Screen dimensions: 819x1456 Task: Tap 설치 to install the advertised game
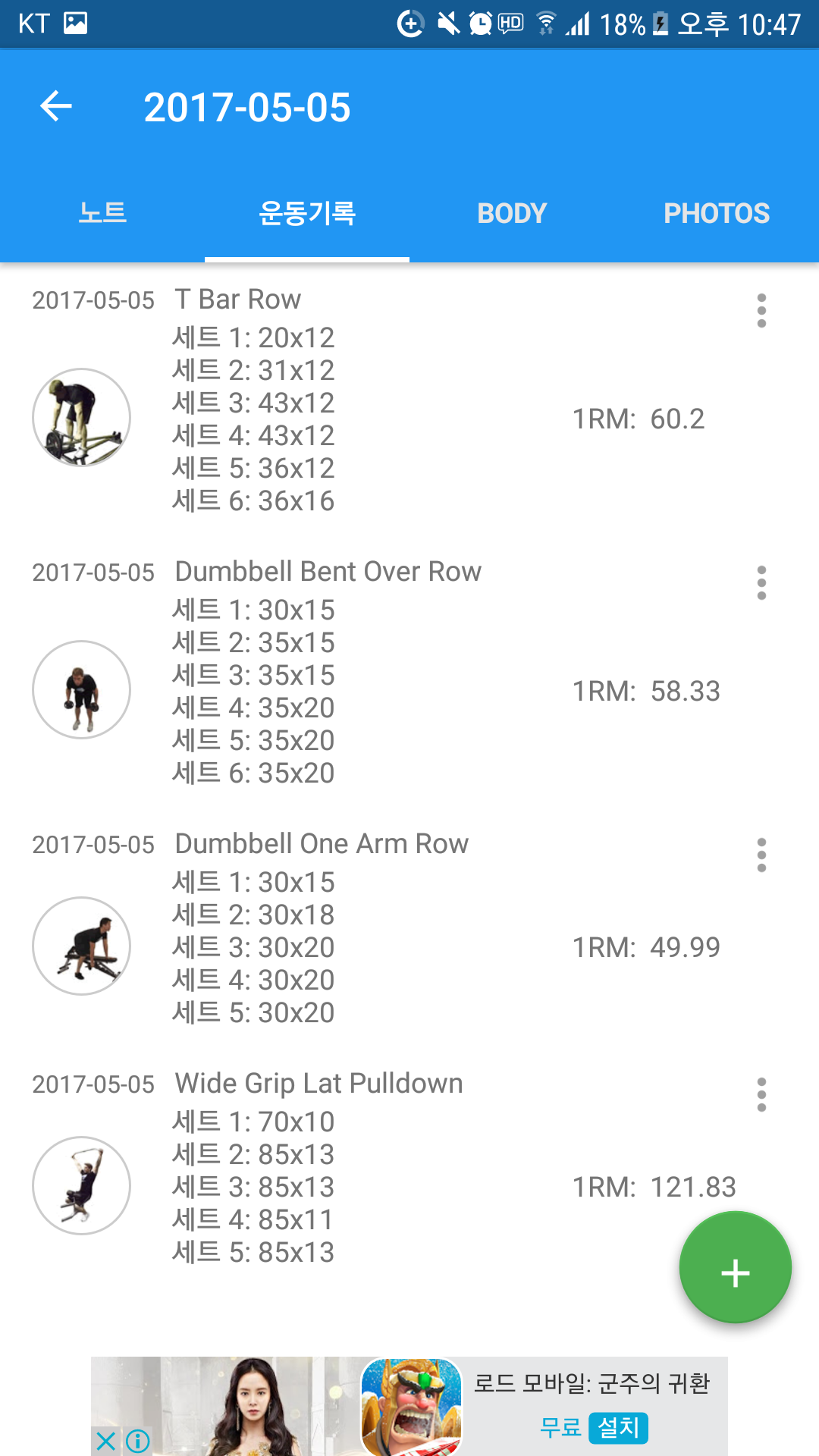coord(619,1428)
